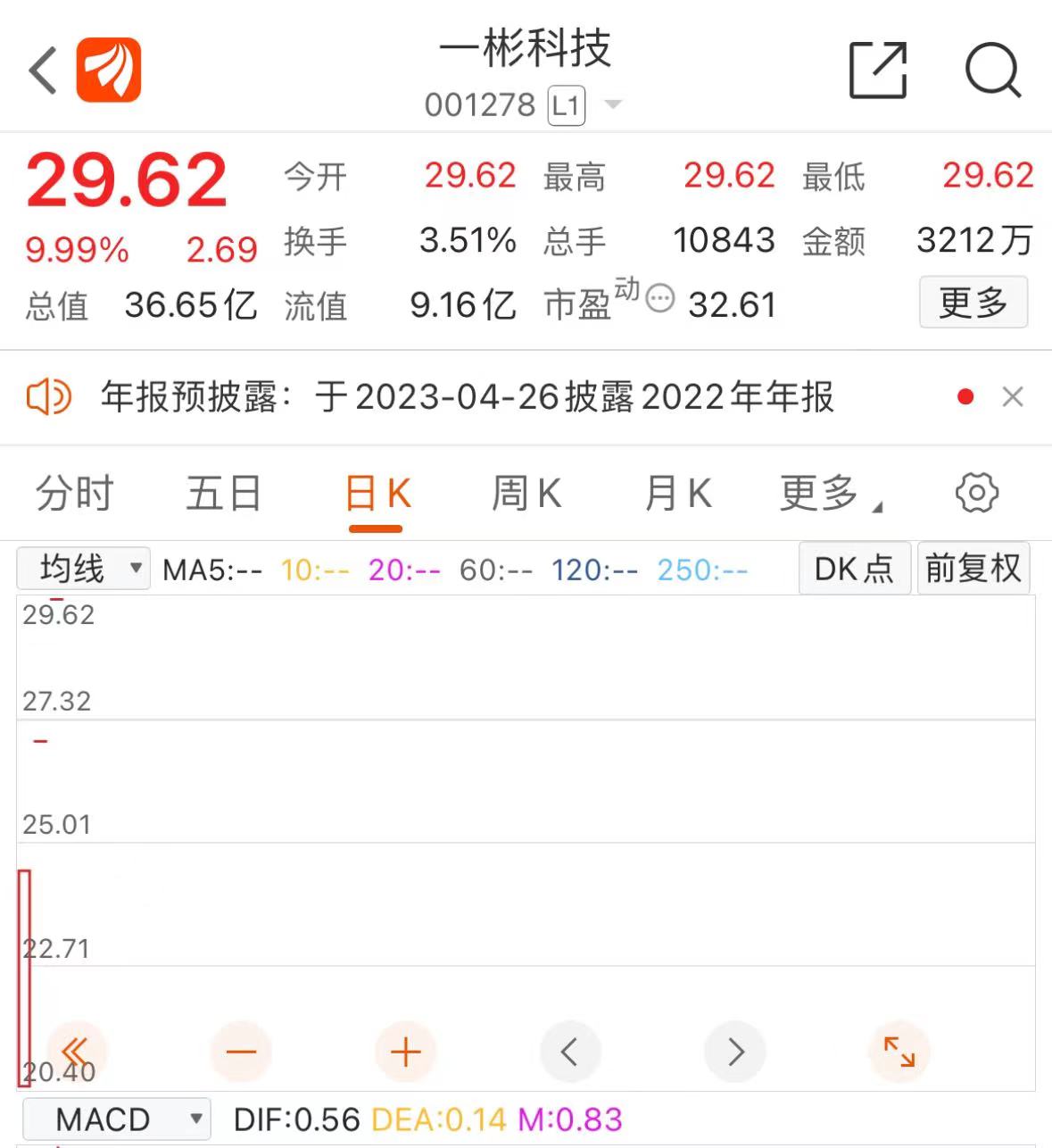Open chart settings gear
Image resolution: width=1052 pixels, height=1148 pixels.
[976, 493]
